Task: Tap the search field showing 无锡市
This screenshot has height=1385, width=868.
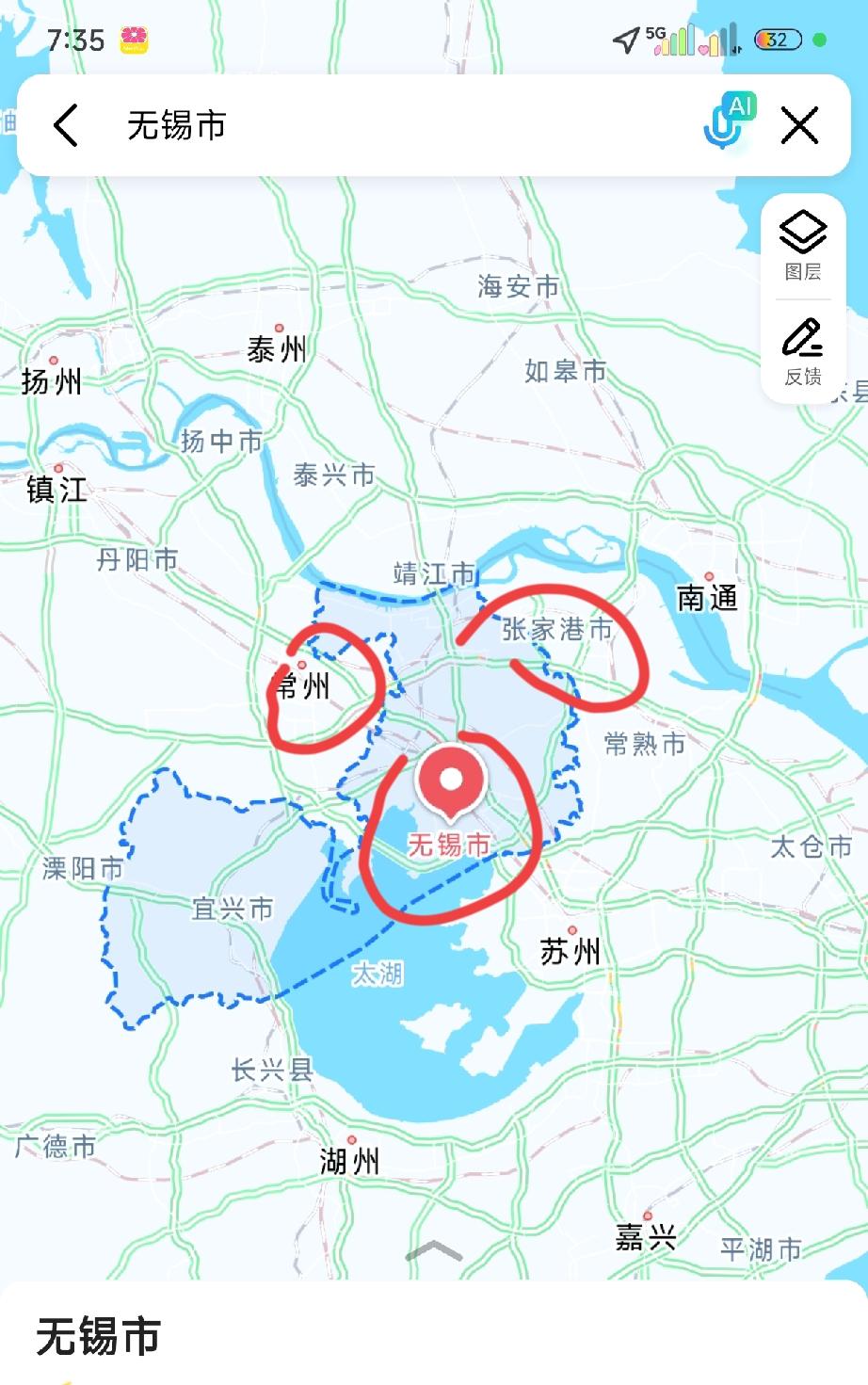Action: [x=377, y=125]
